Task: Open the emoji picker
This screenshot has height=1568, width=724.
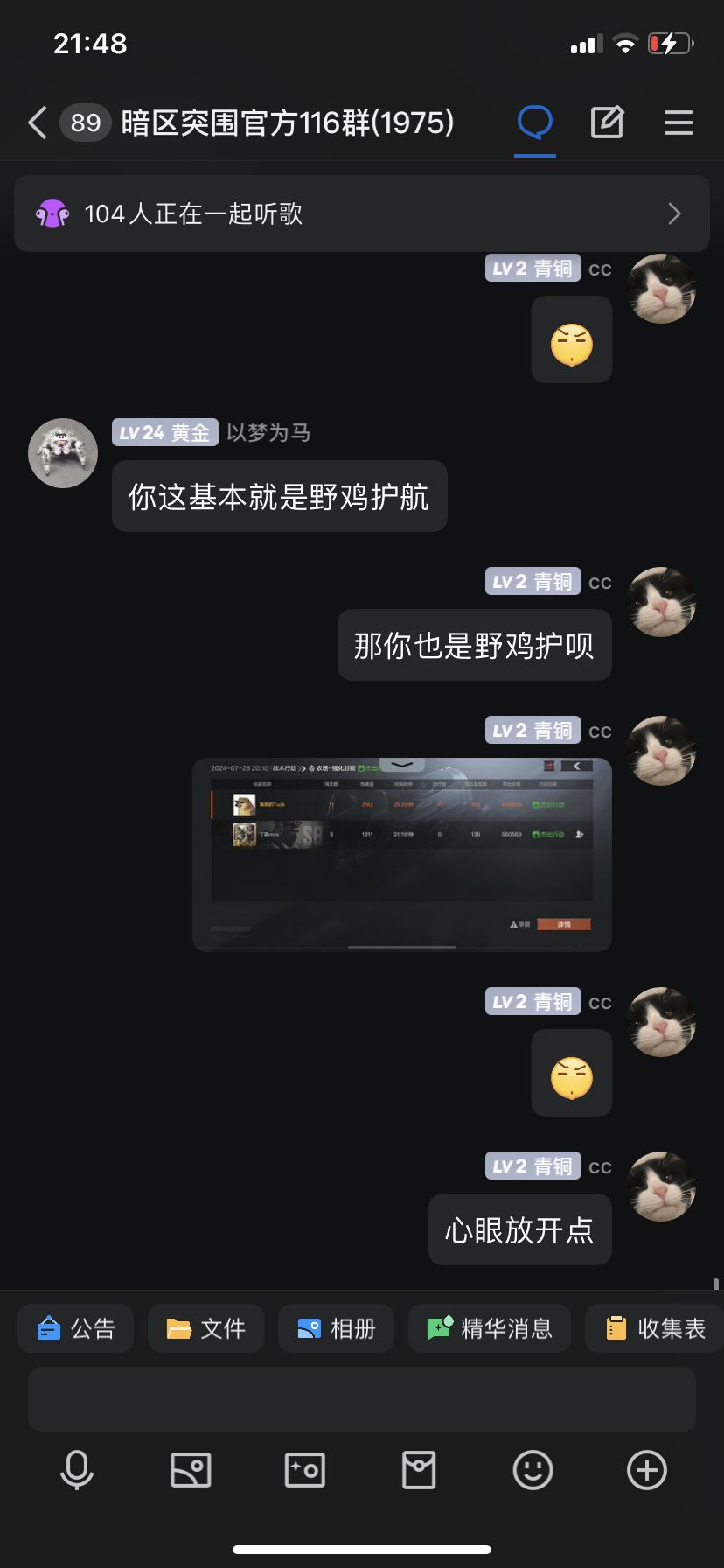Action: click(533, 1470)
